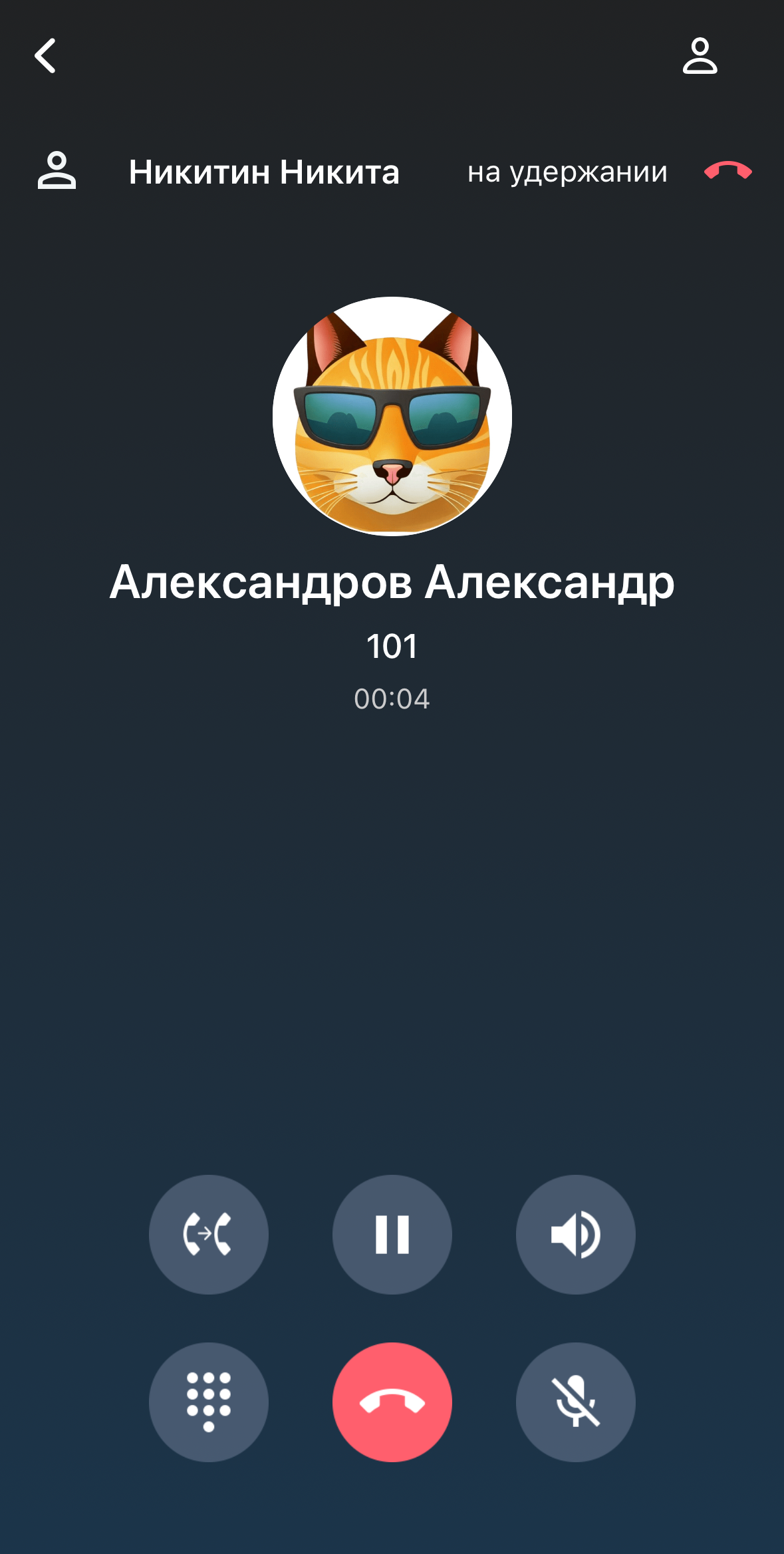Toggle the microphone mute

[575, 1402]
